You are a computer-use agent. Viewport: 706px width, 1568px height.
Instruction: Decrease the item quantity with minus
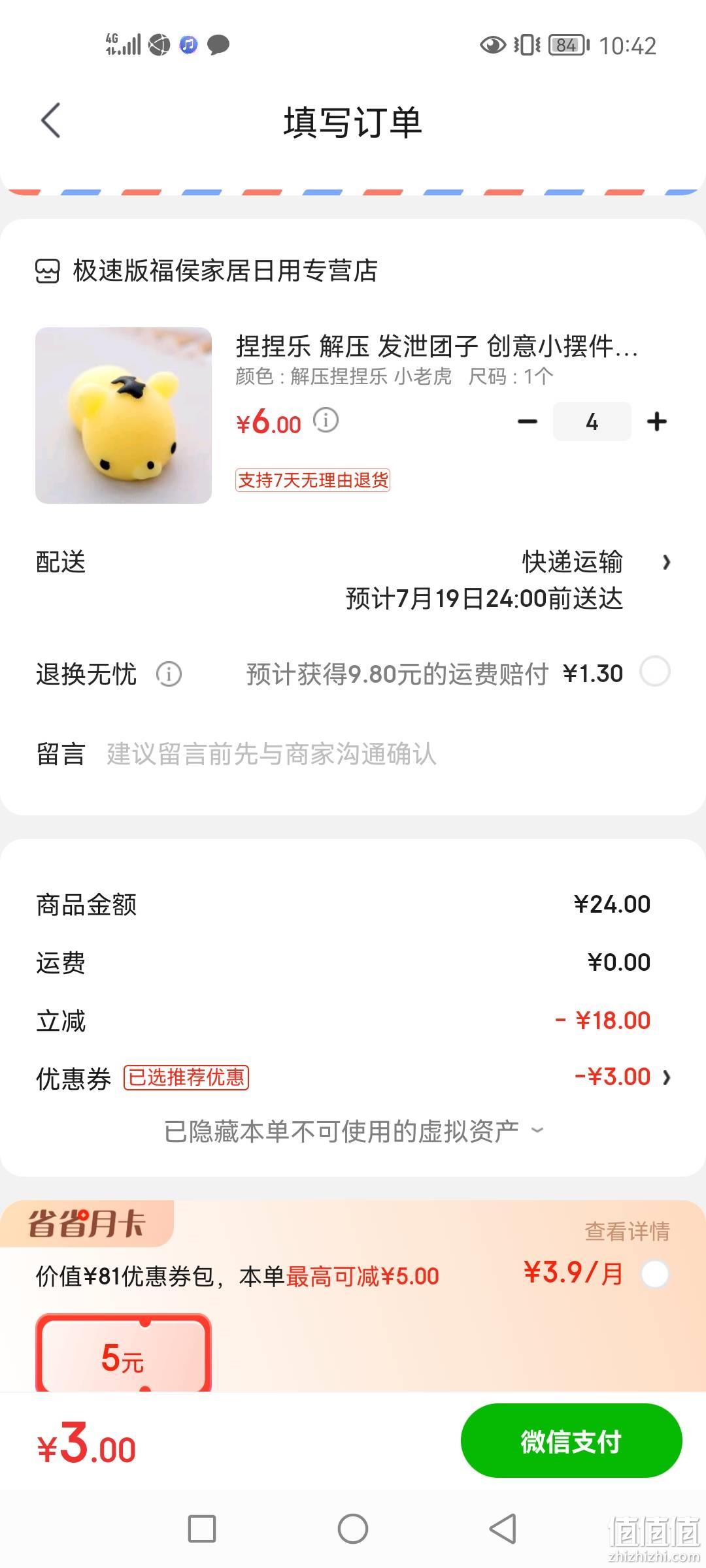528,422
